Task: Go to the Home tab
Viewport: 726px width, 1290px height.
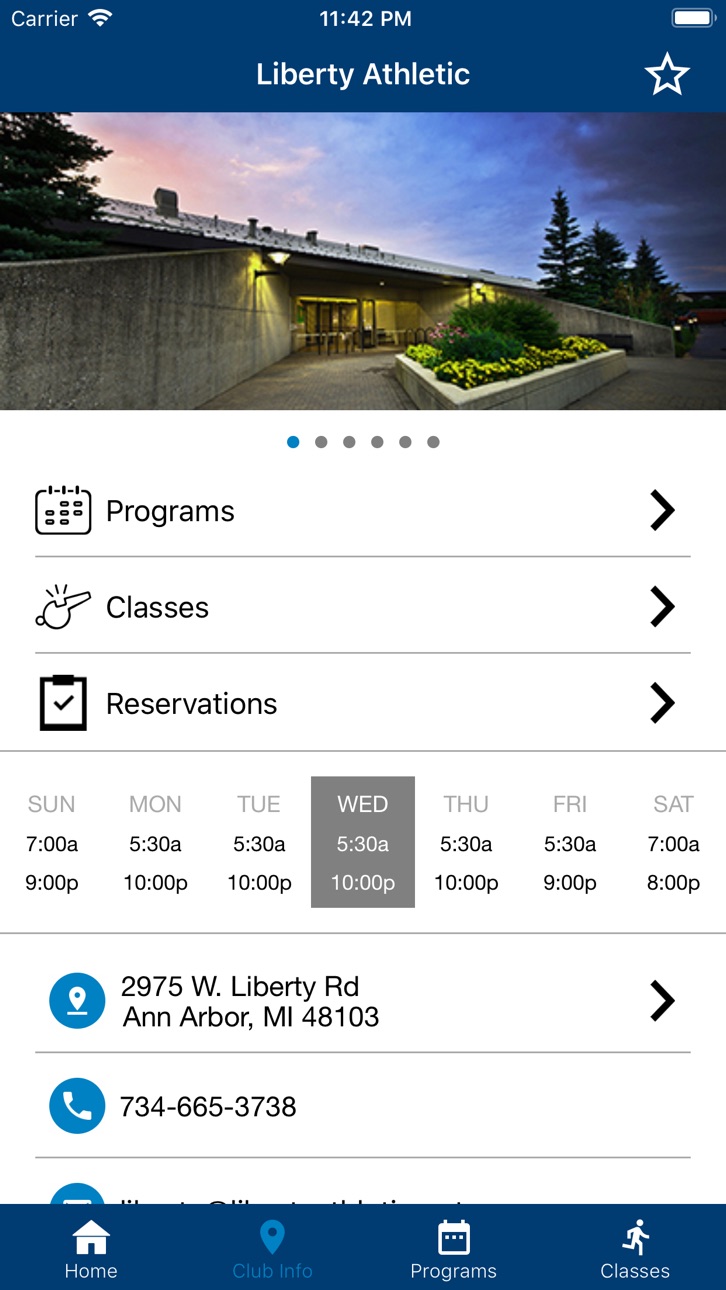Action: (91, 1250)
